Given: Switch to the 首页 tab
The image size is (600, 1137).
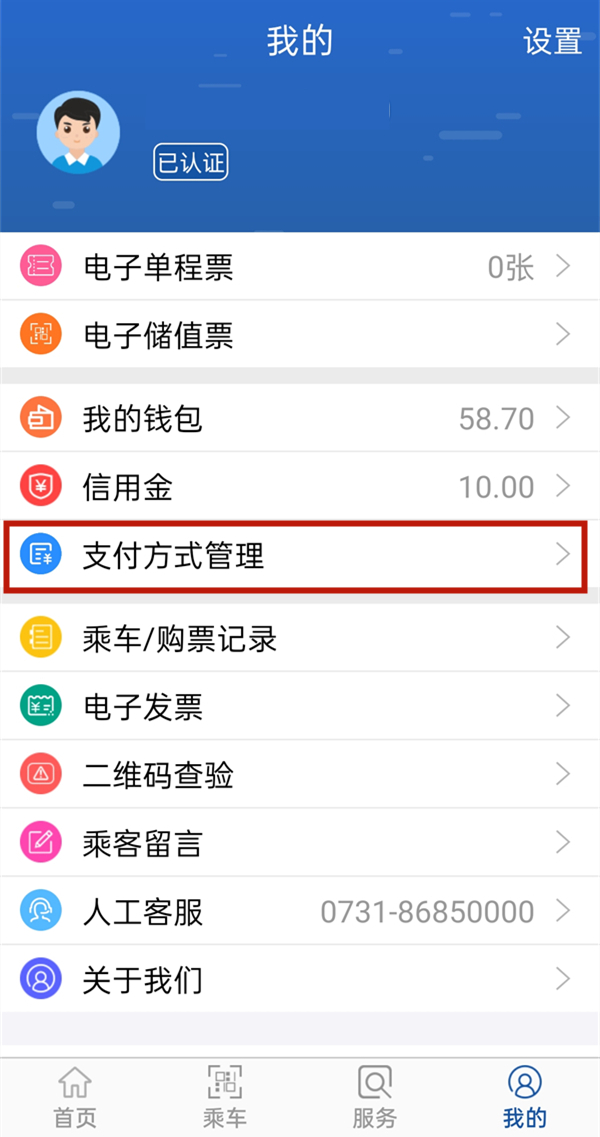Looking at the screenshot, I should (x=75, y=1096).
